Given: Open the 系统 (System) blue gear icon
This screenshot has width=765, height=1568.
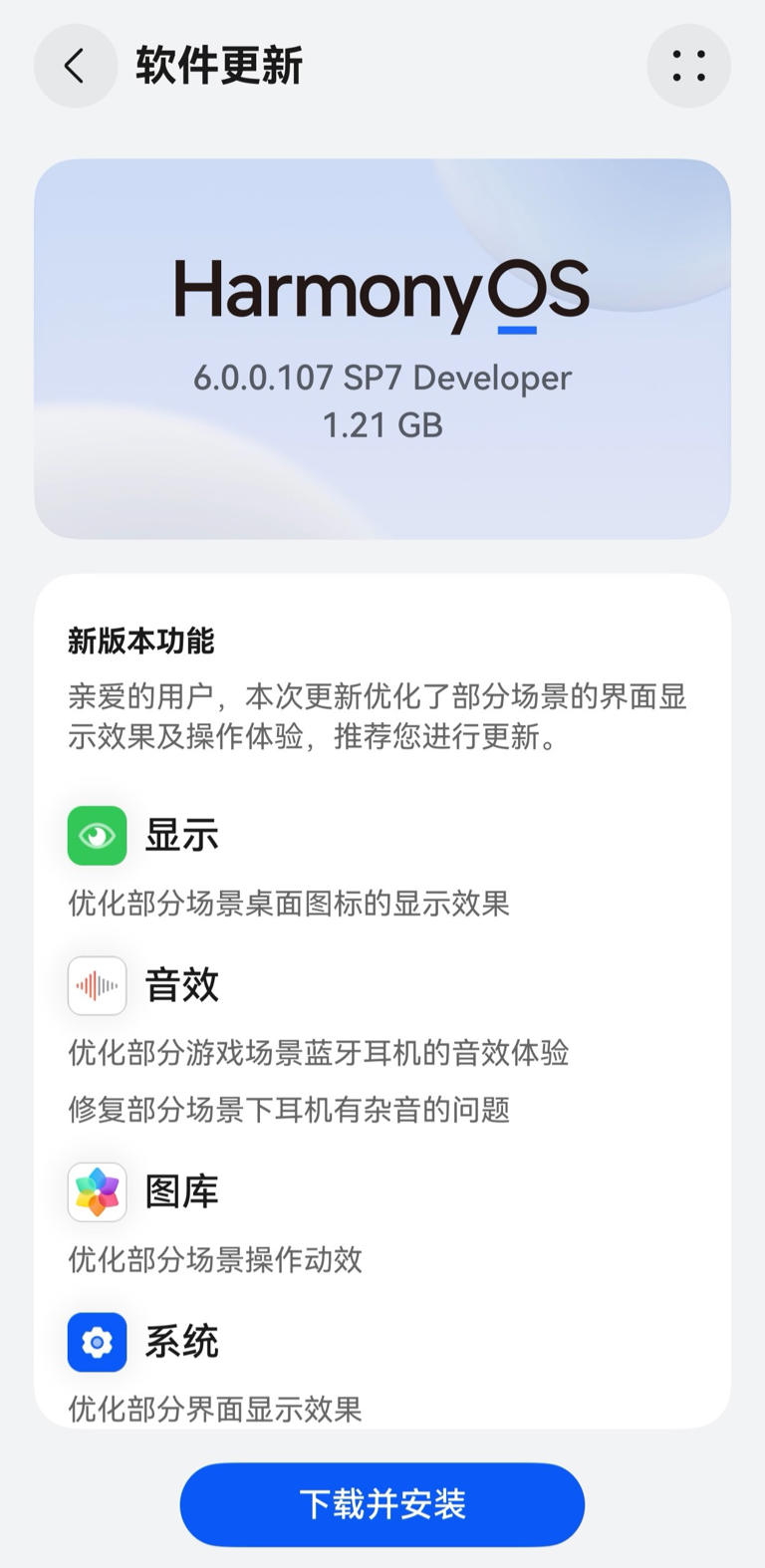Looking at the screenshot, I should click(96, 1343).
